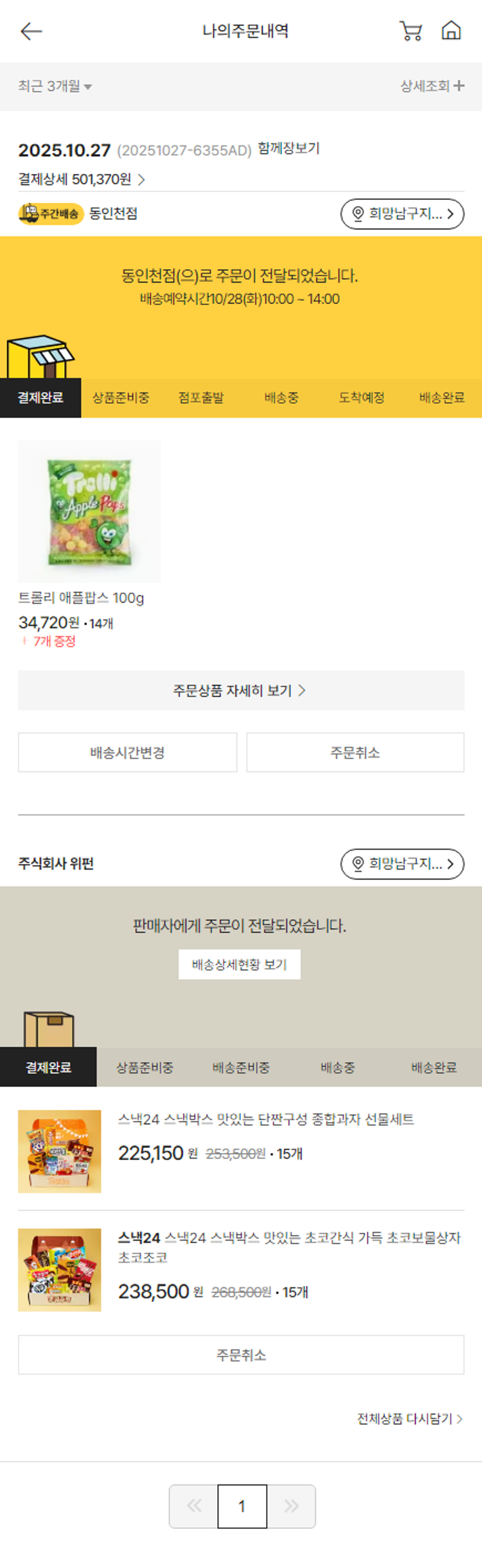Tap 배송시간변경 to change delivery time
The width and height of the screenshot is (482, 1568).
[127, 752]
